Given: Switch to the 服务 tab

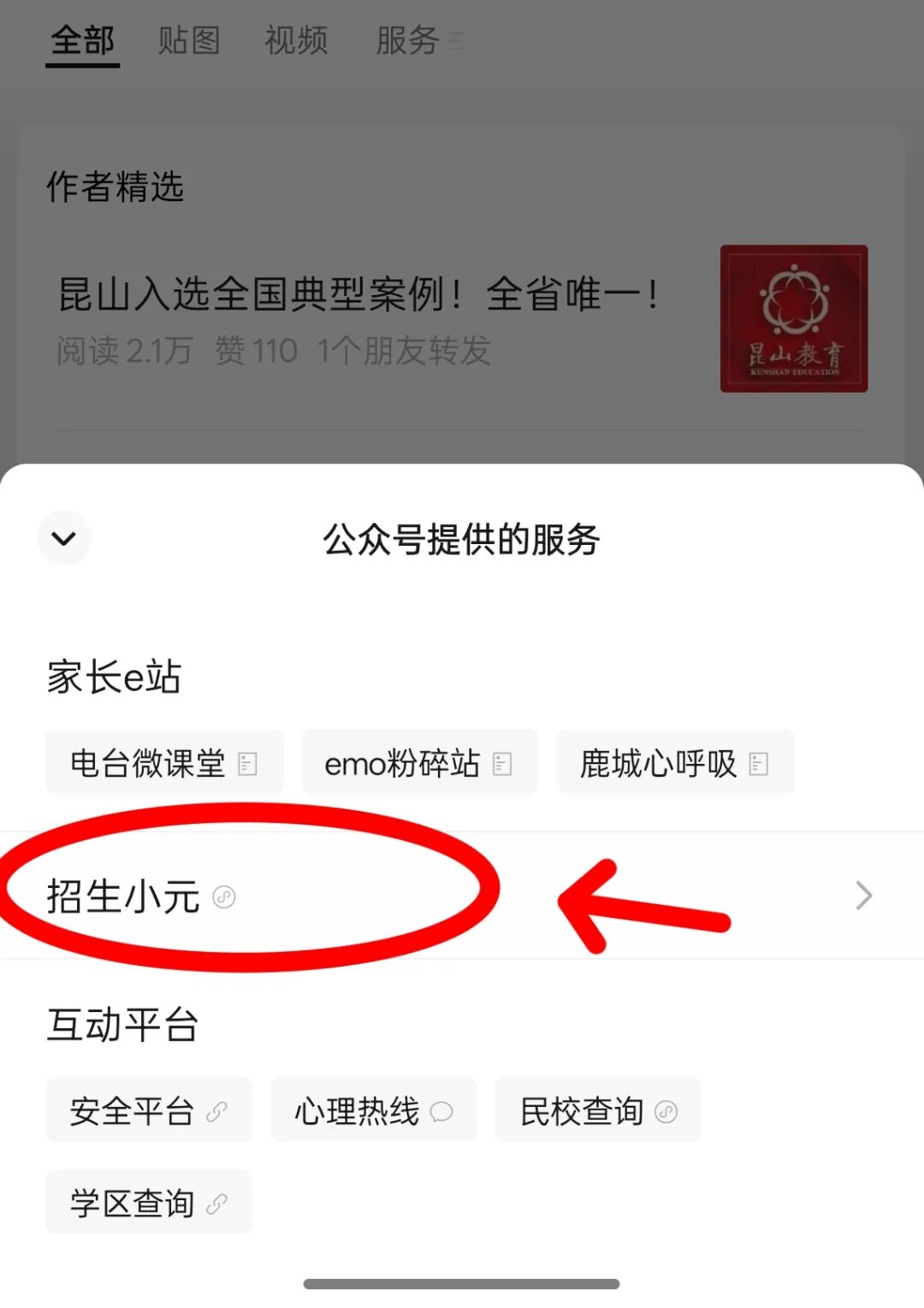Looking at the screenshot, I should [409, 40].
